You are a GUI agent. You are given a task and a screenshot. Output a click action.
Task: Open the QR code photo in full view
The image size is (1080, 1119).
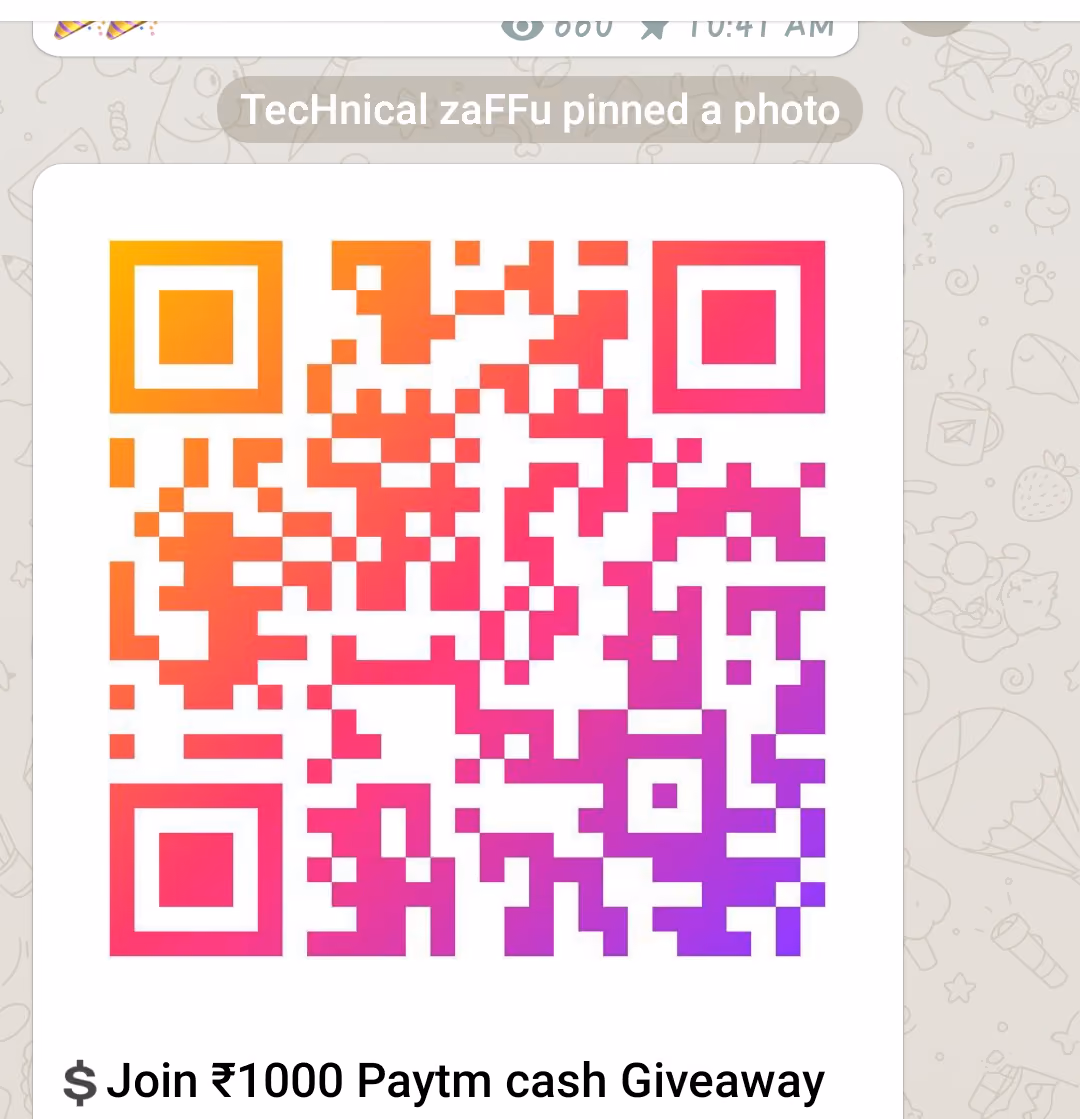468,598
